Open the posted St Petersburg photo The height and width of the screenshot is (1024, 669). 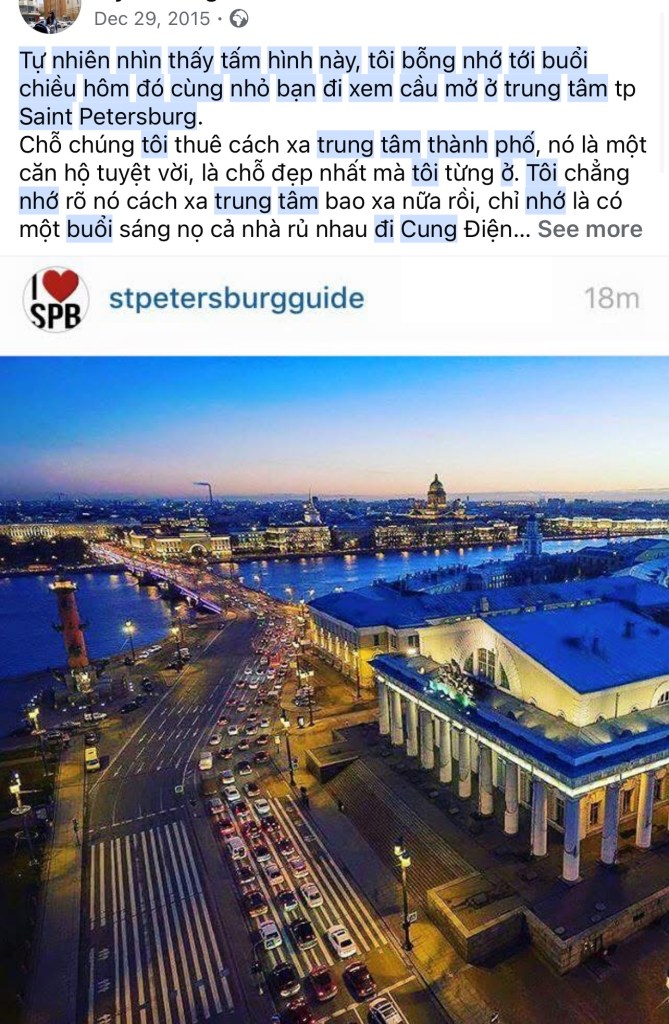(x=334, y=690)
